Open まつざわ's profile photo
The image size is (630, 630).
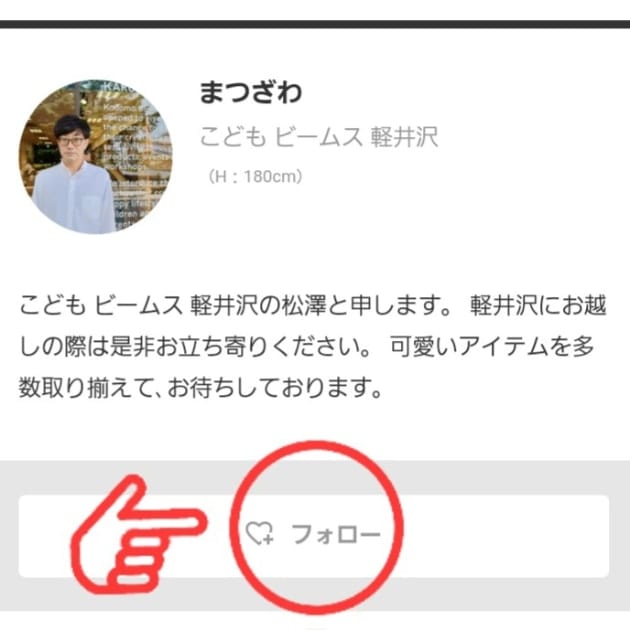click(95, 157)
